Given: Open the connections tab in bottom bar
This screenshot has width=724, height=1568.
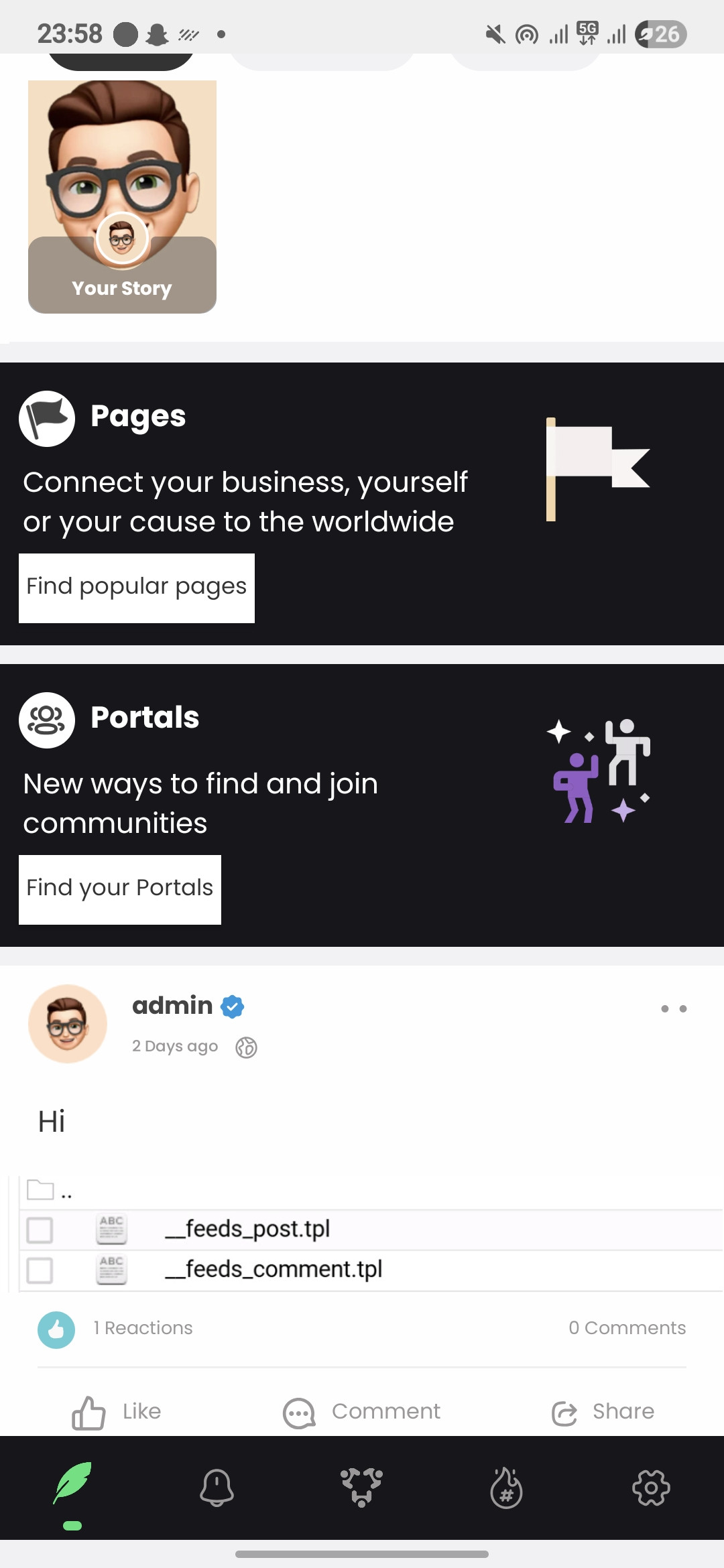Looking at the screenshot, I should pyautogui.click(x=361, y=1488).
